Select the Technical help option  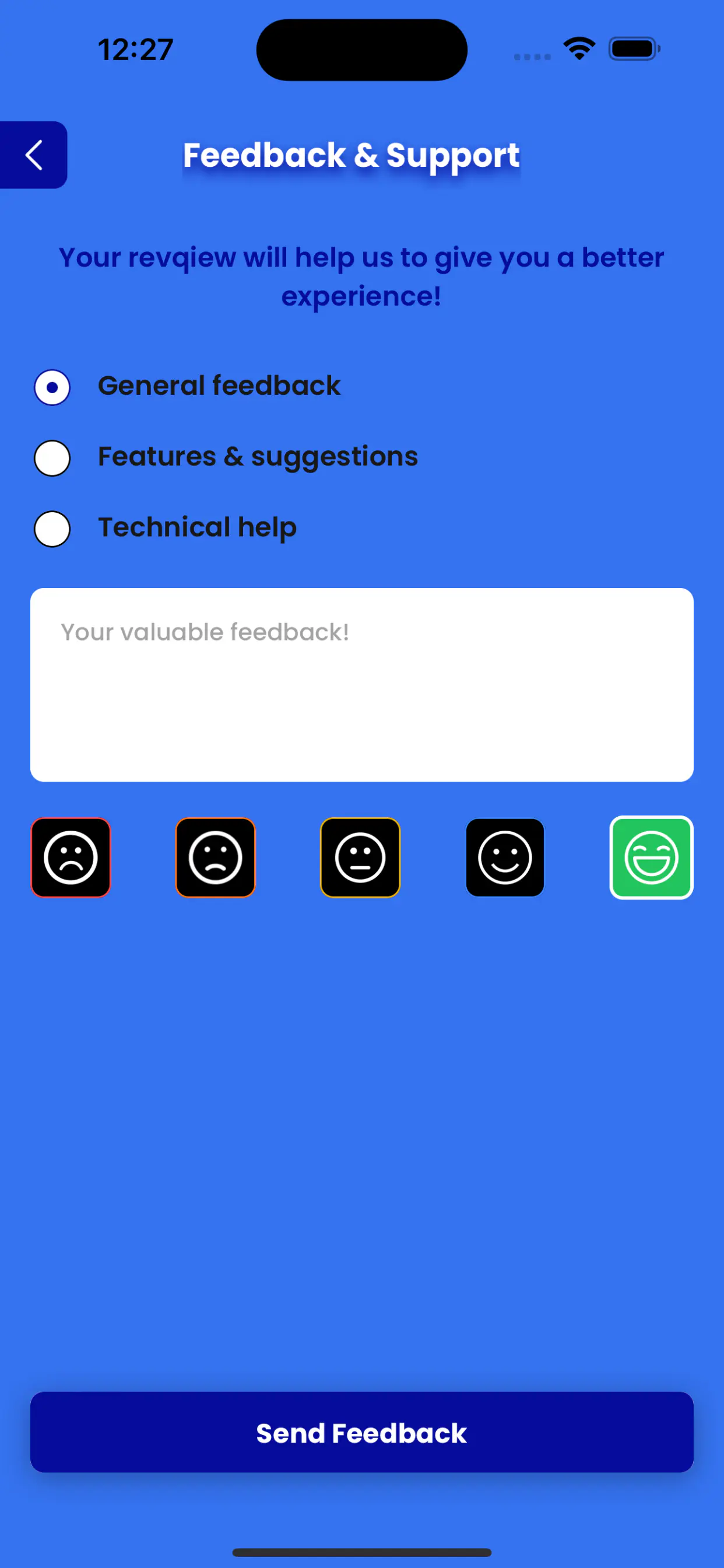pyautogui.click(x=52, y=528)
